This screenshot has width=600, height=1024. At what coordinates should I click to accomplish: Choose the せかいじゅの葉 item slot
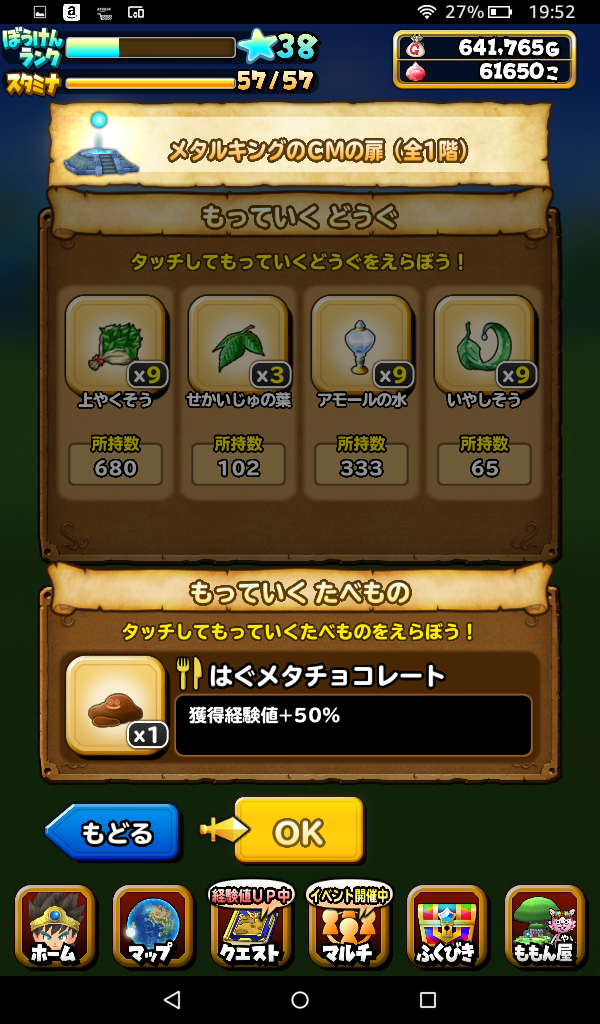coord(238,345)
